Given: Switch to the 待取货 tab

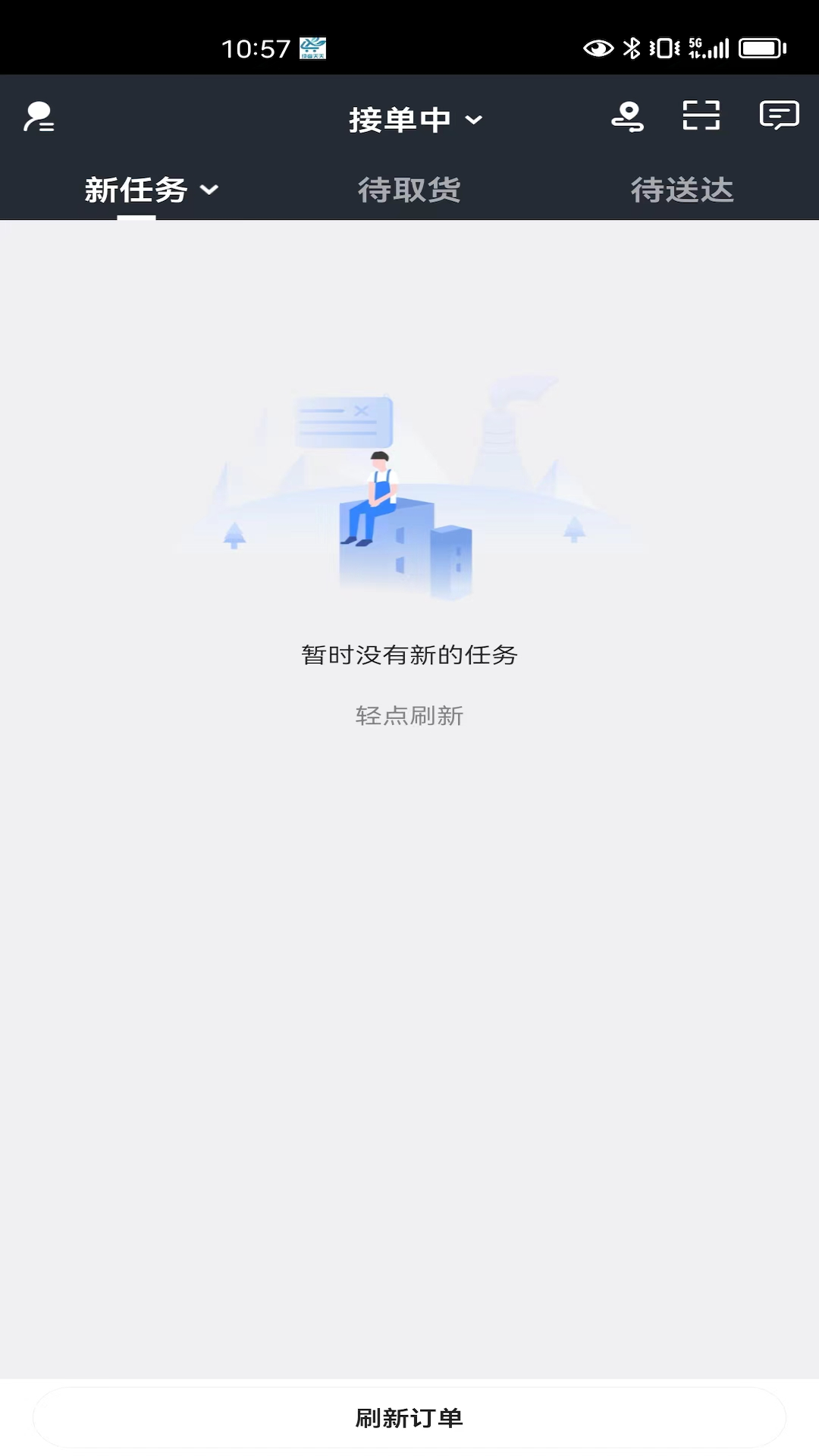Looking at the screenshot, I should tap(409, 190).
